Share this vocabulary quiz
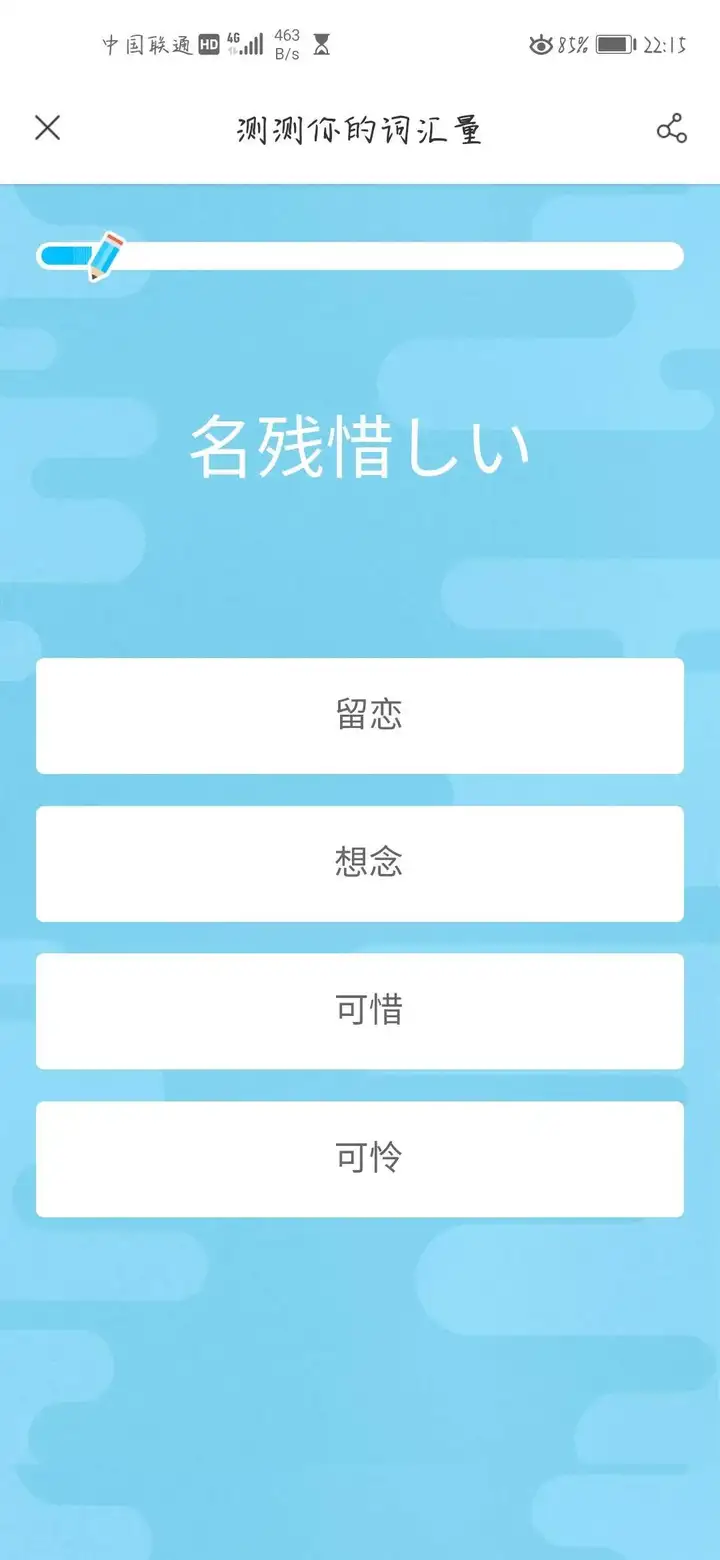 (671, 129)
